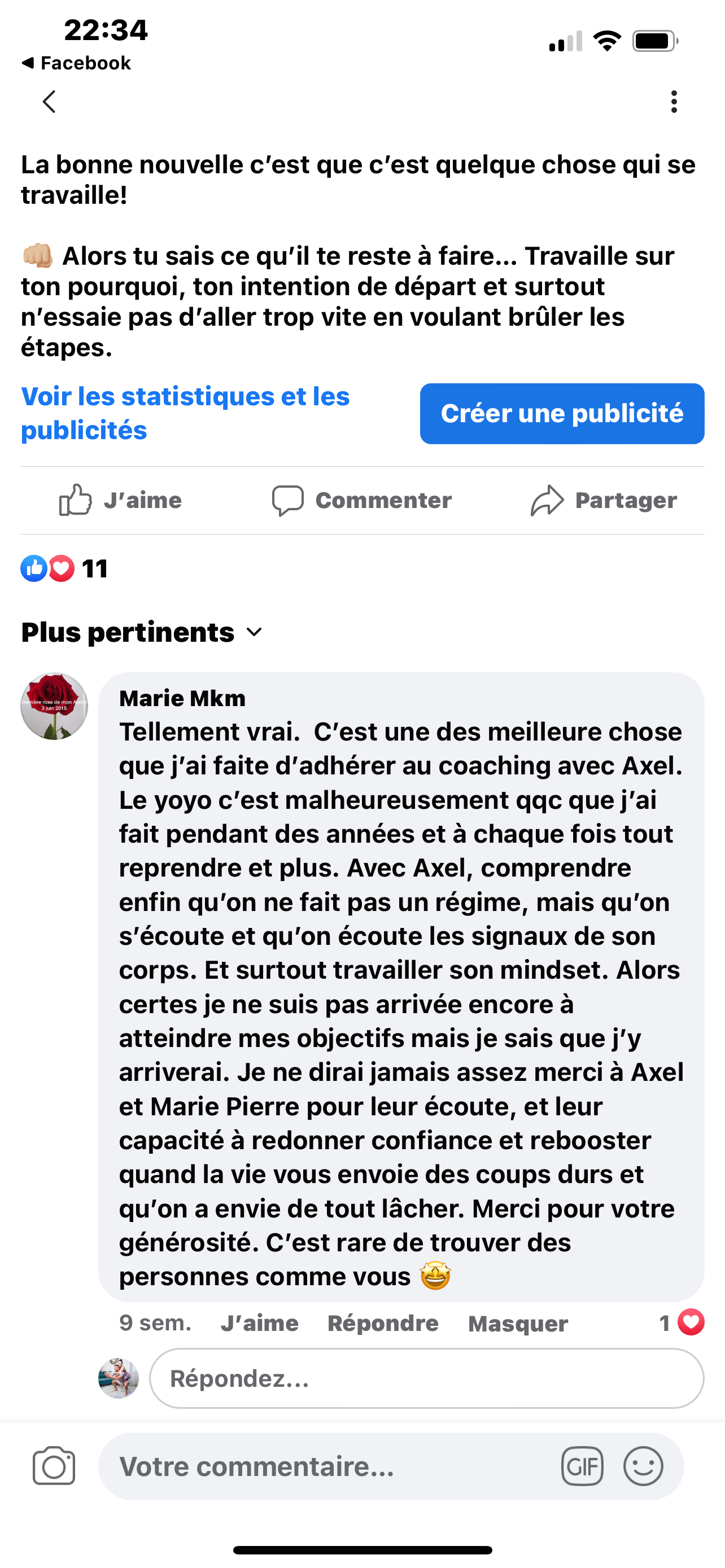This screenshot has height=1568, width=725.
Task: Insert a GIF in the comment
Action: pos(582,1466)
